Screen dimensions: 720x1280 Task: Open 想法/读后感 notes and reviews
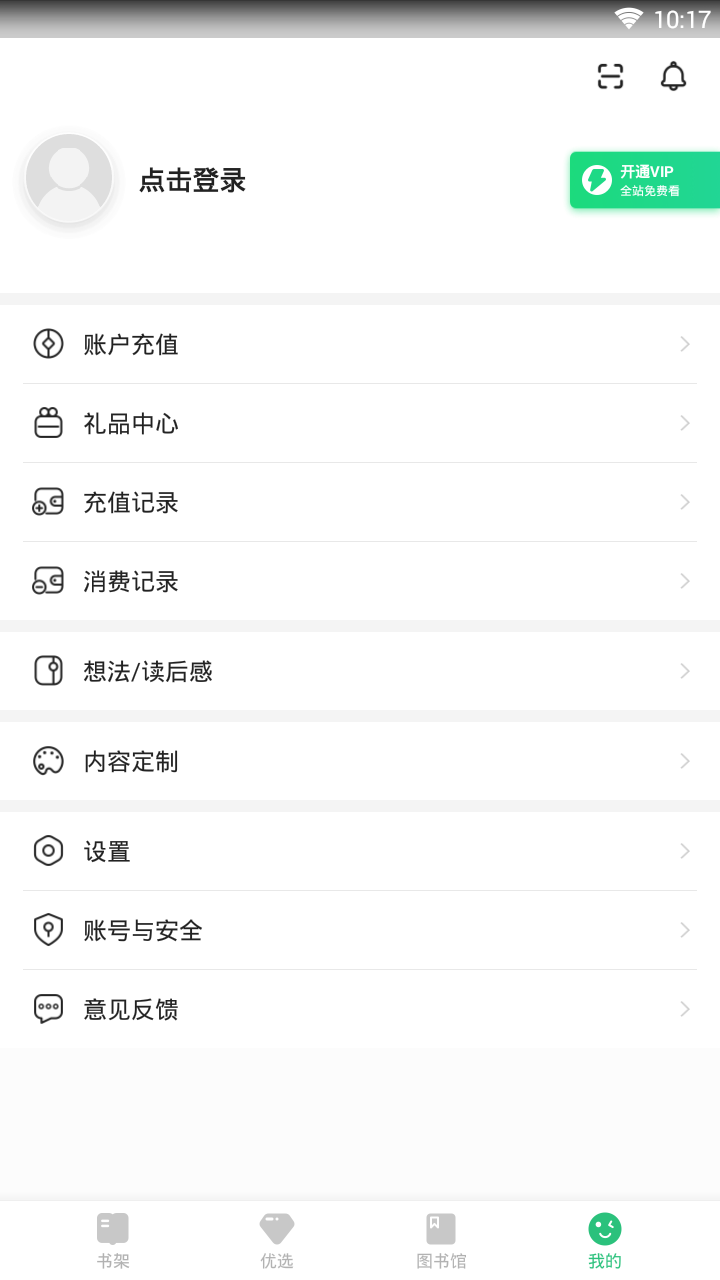tap(360, 671)
